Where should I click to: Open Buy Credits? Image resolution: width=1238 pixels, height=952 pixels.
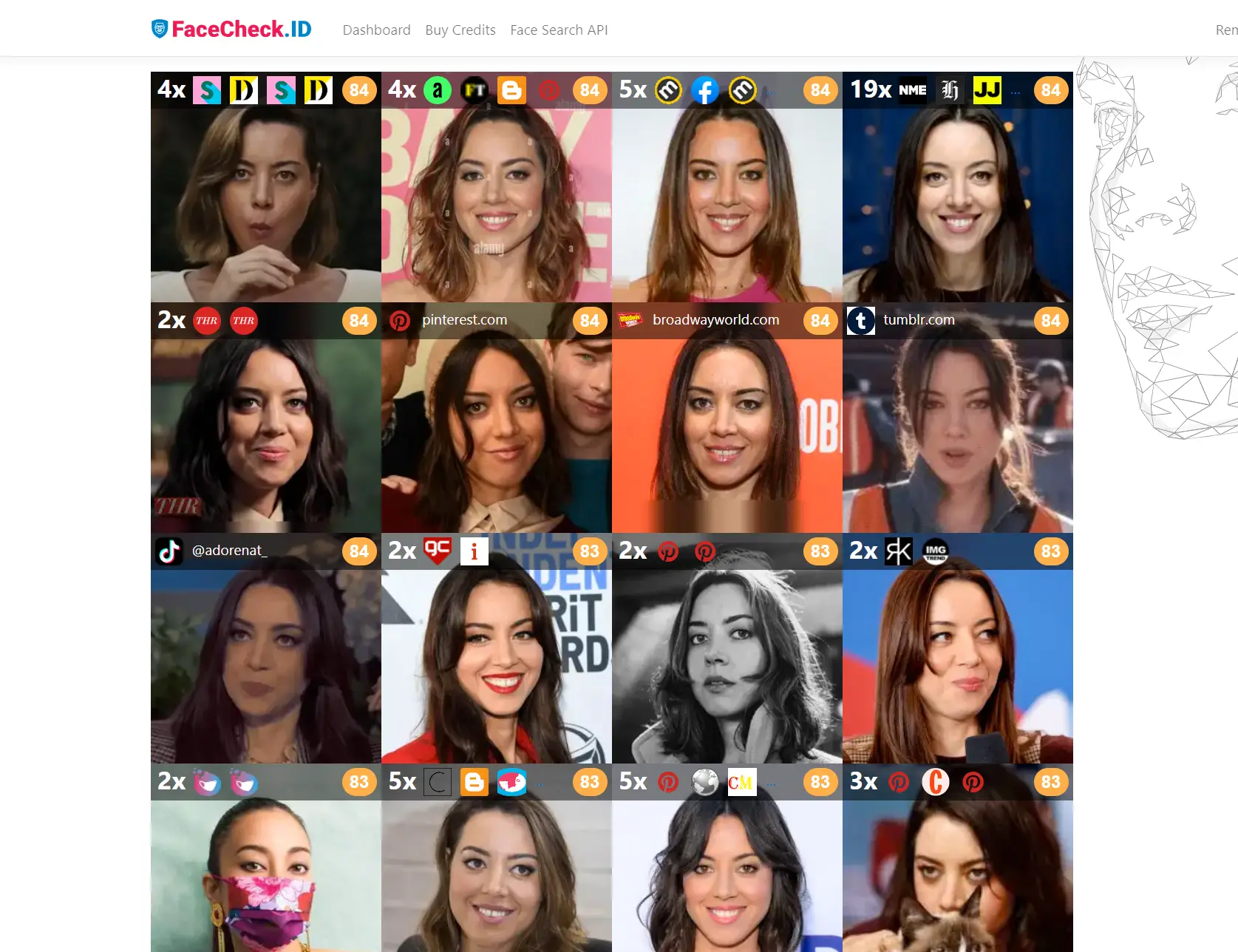460,30
